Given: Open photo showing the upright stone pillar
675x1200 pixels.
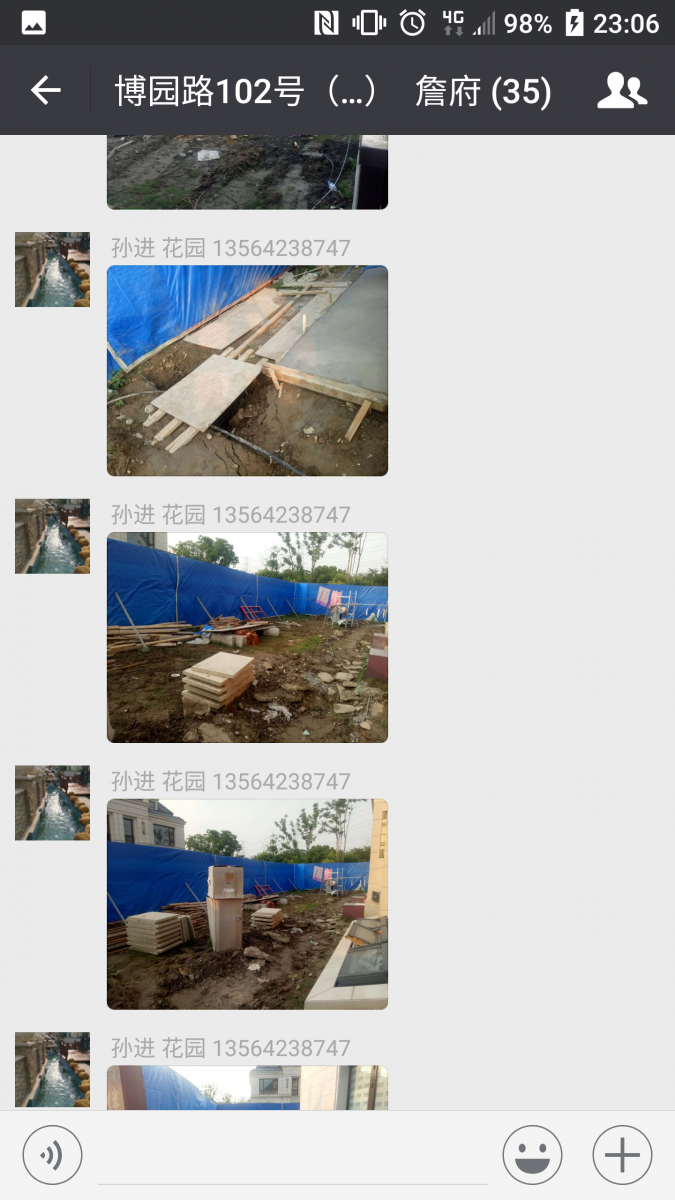Looking at the screenshot, I should (247, 904).
